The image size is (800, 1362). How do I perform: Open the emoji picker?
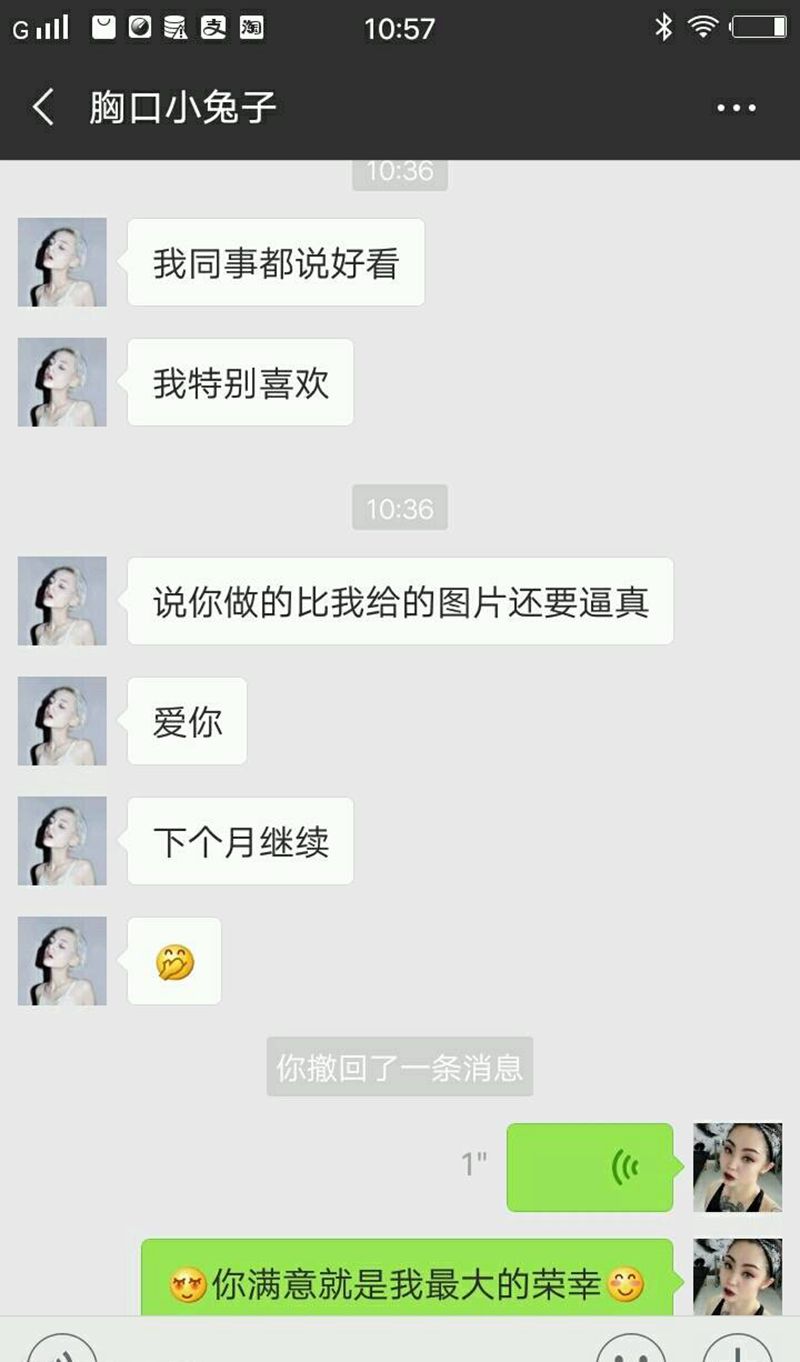[x=630, y=1350]
